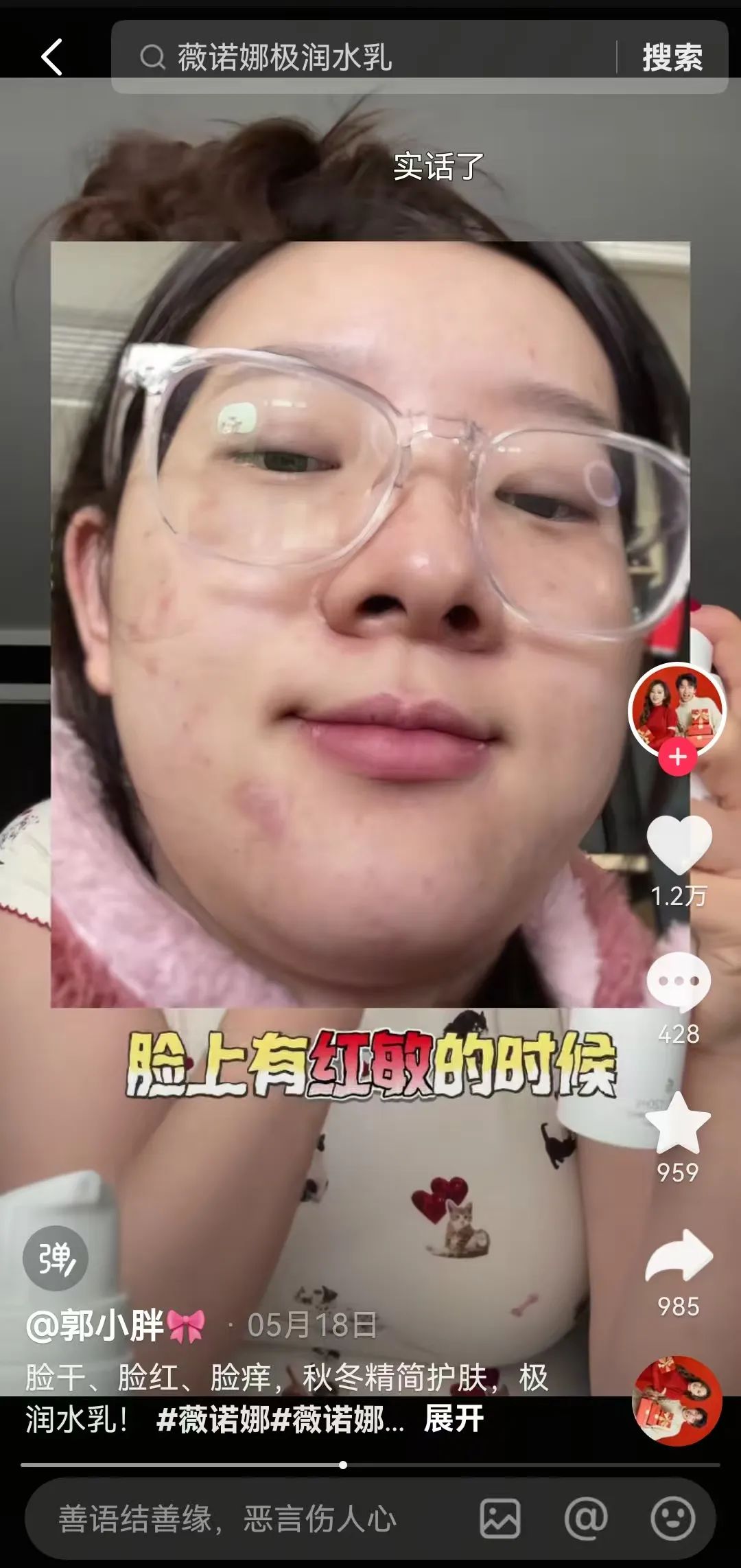Open the spinning music disc
741x1568 pixels.
tap(677, 1400)
